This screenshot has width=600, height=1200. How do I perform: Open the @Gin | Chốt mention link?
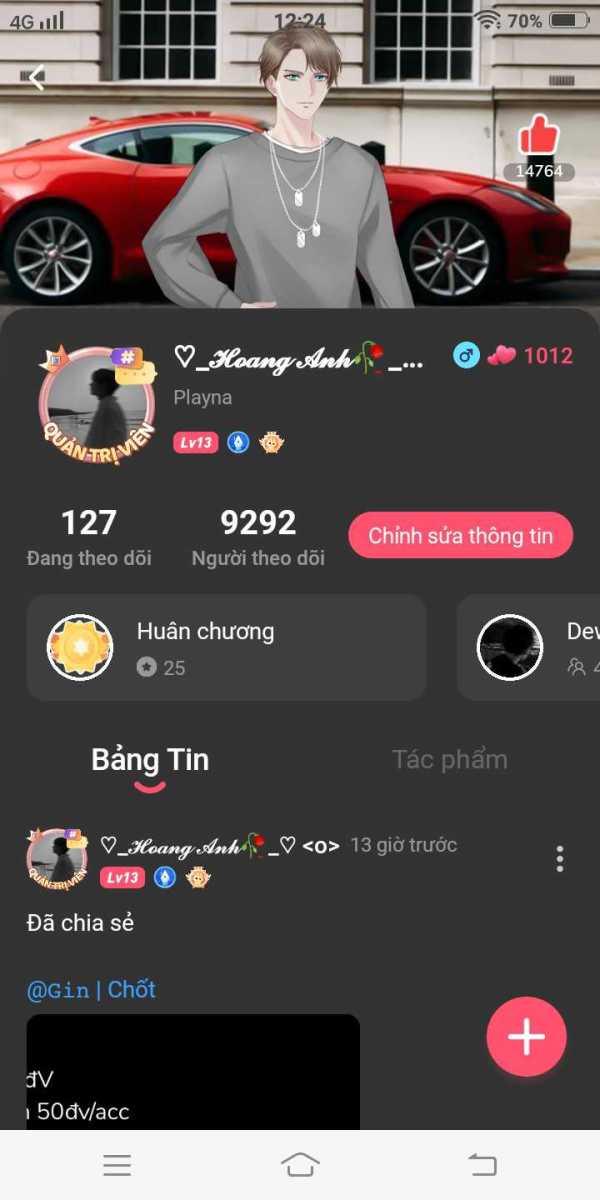[x=91, y=990]
